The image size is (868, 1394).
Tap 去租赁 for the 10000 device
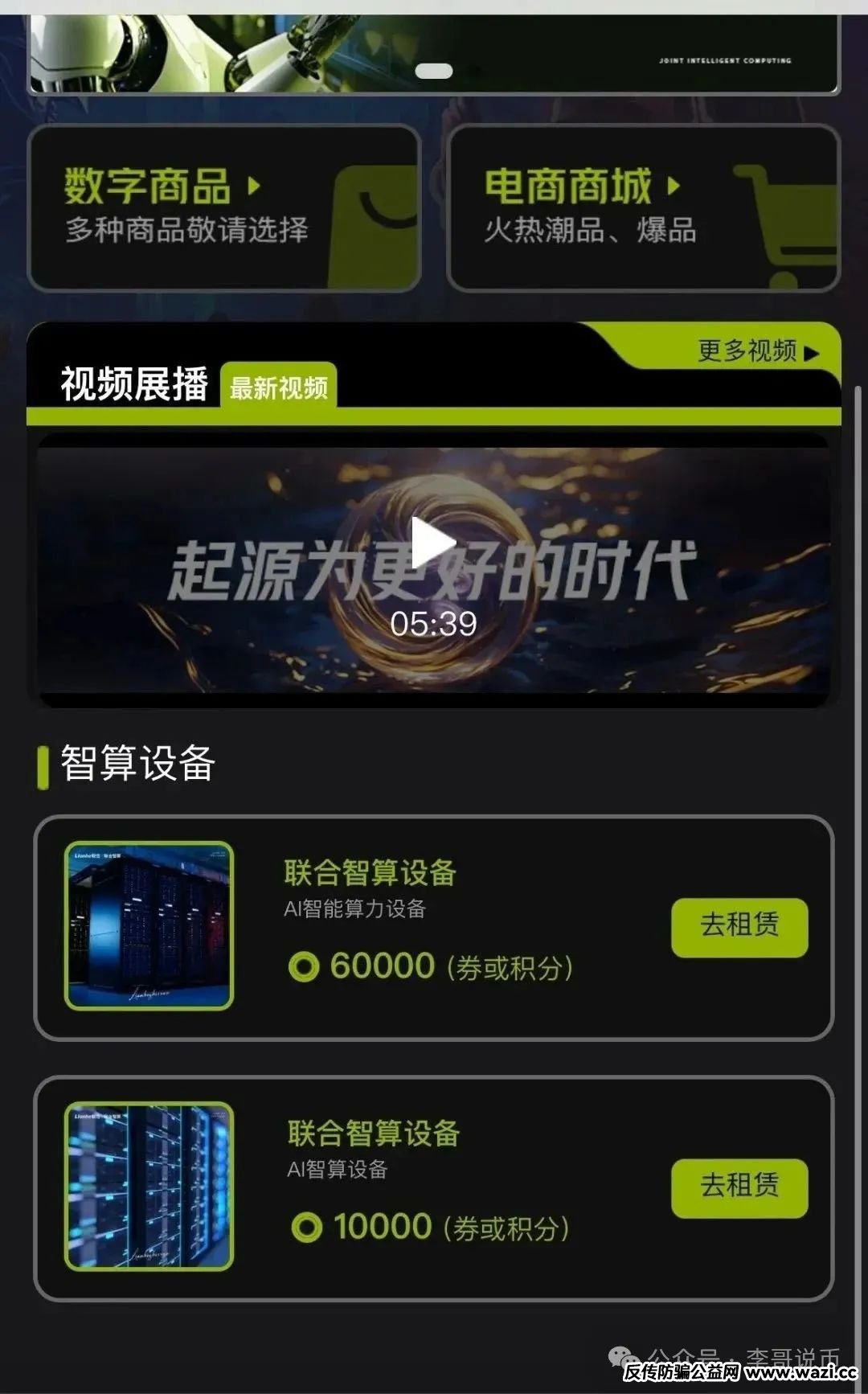[x=739, y=1187]
